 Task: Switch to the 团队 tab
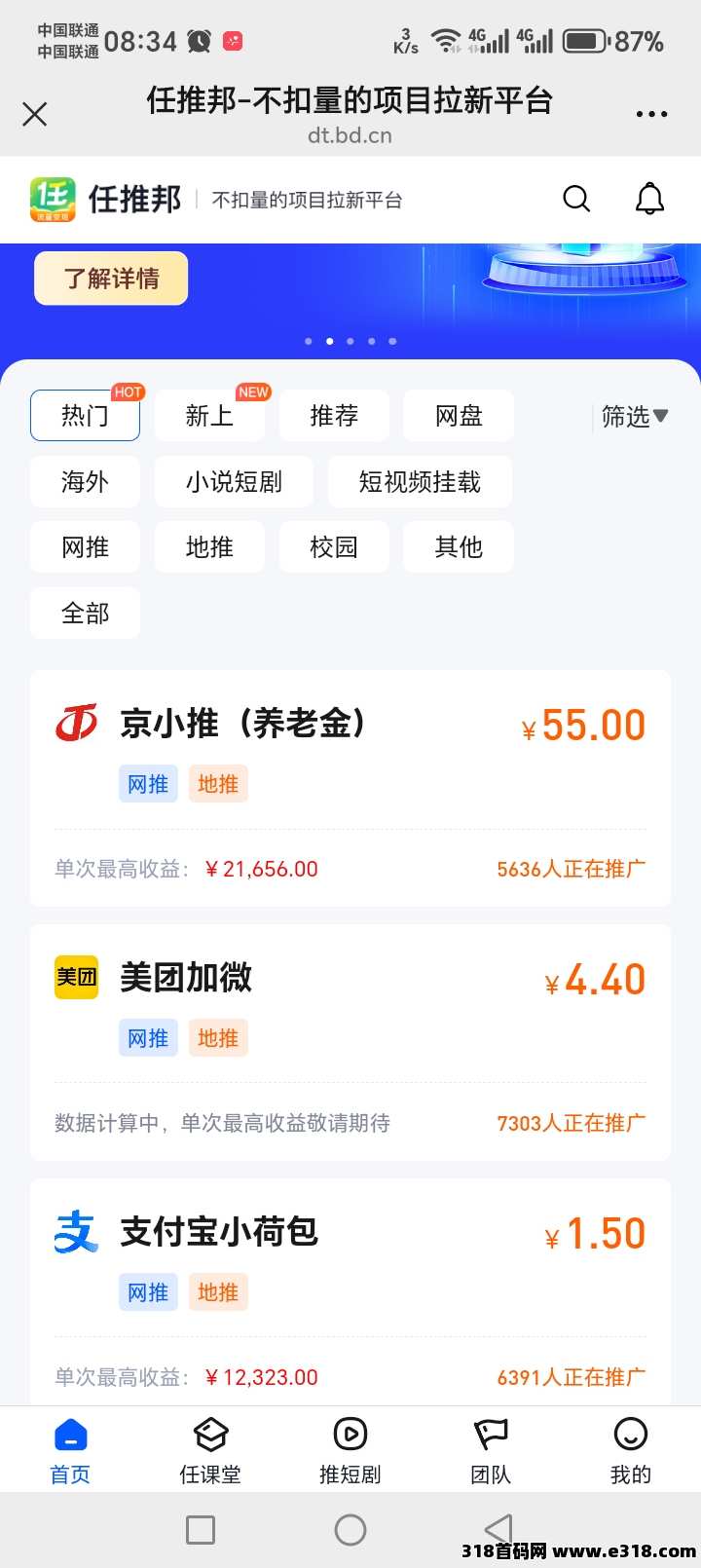click(x=491, y=1450)
